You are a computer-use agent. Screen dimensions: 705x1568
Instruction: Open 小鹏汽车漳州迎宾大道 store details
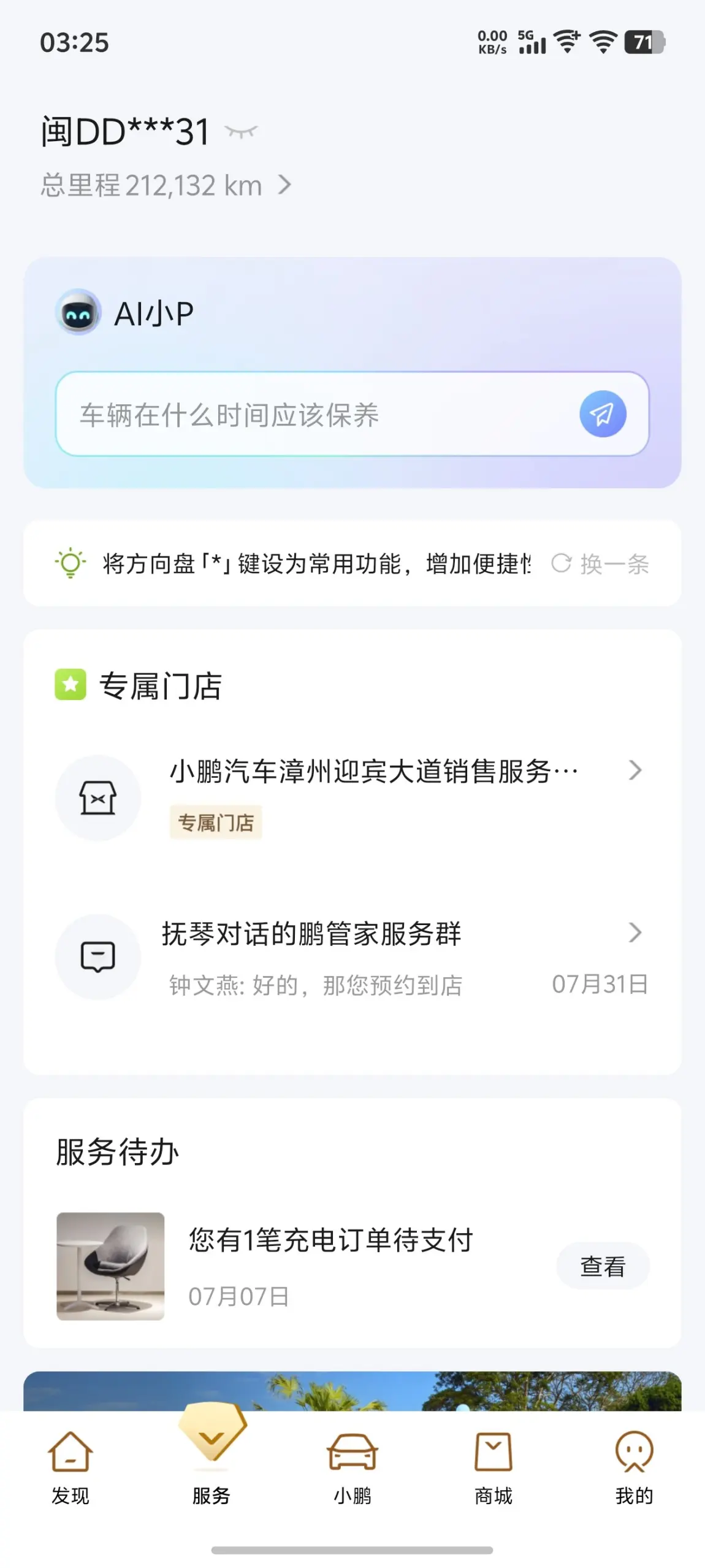352,796
